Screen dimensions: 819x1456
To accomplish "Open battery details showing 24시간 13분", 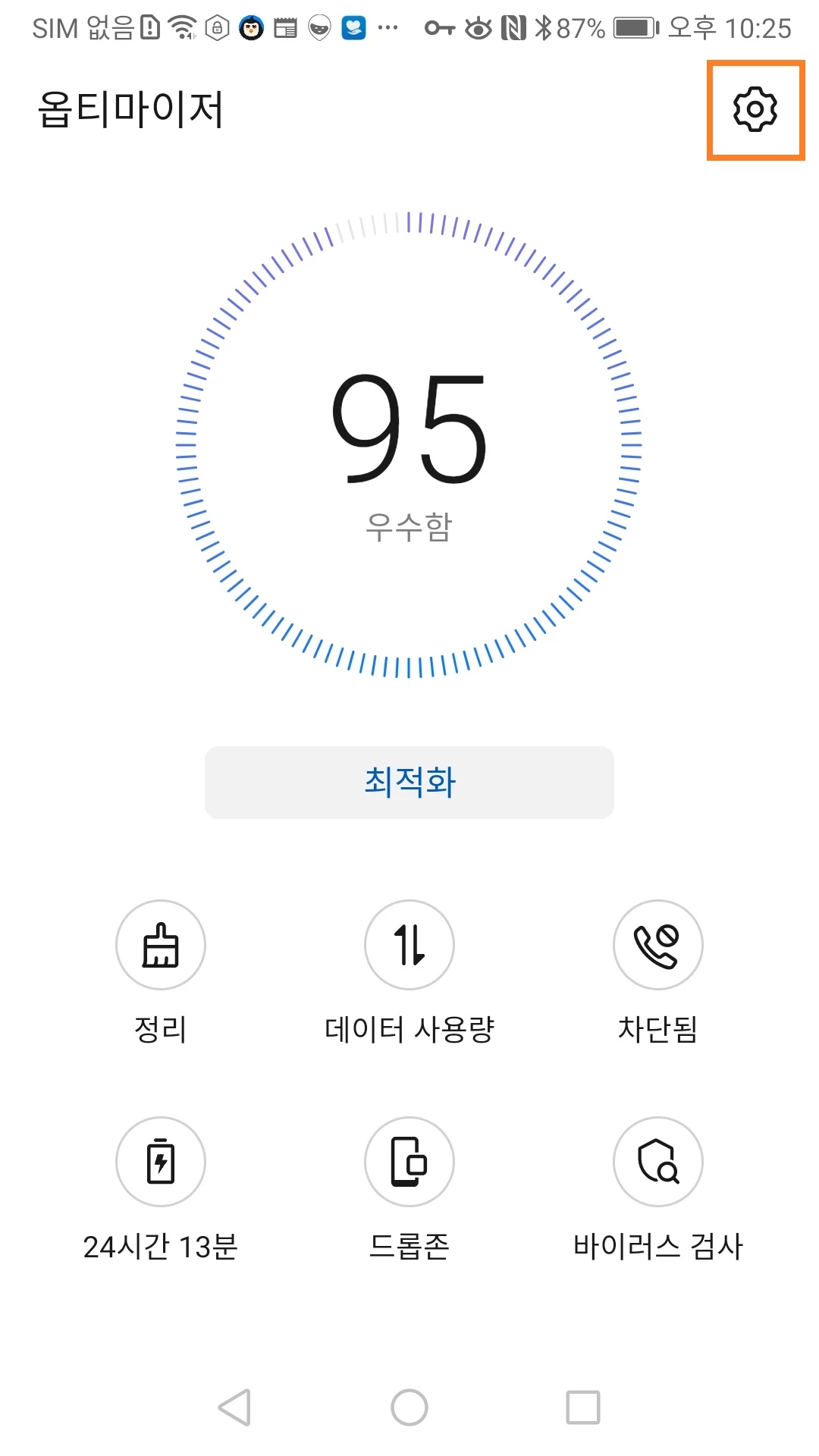I will coord(161,1162).
